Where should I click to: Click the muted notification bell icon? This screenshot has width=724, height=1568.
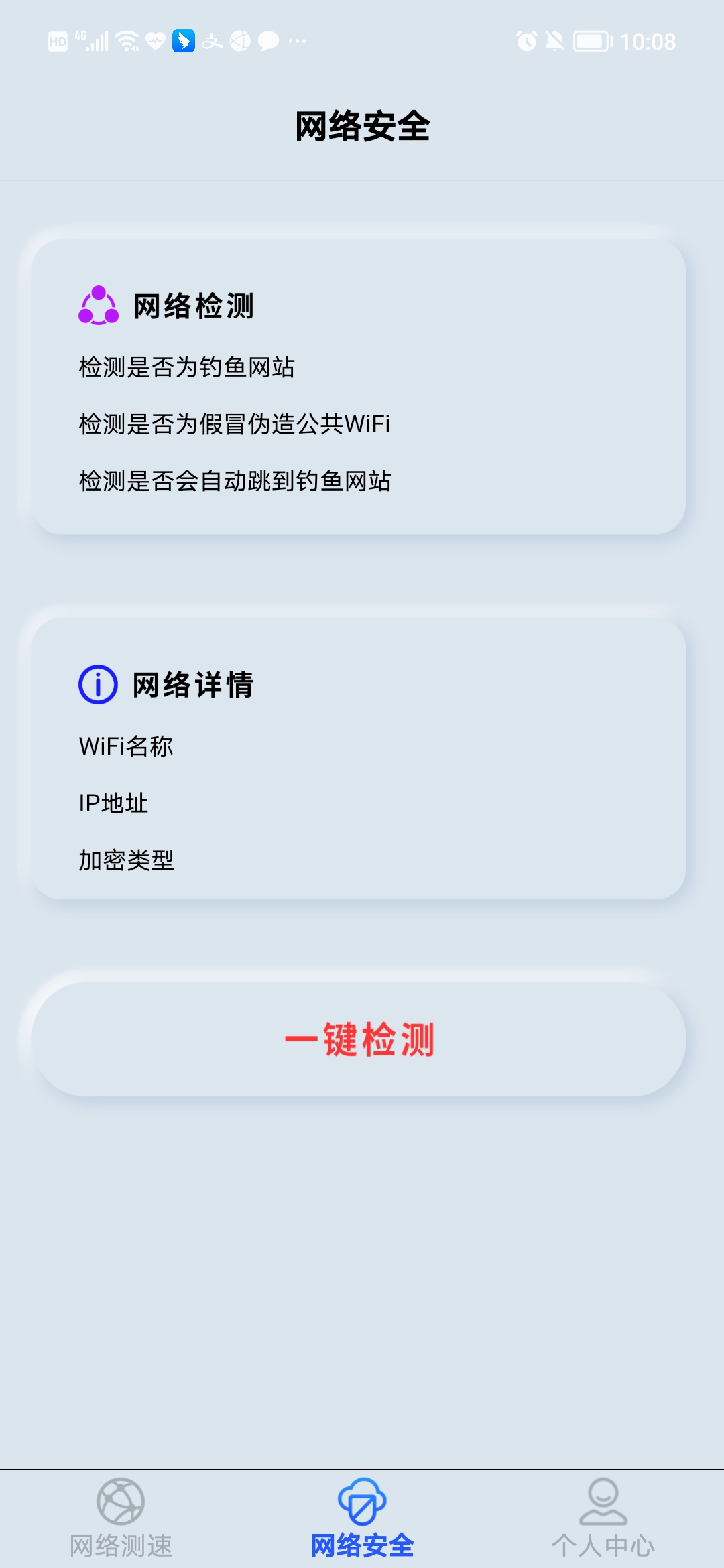click(554, 41)
